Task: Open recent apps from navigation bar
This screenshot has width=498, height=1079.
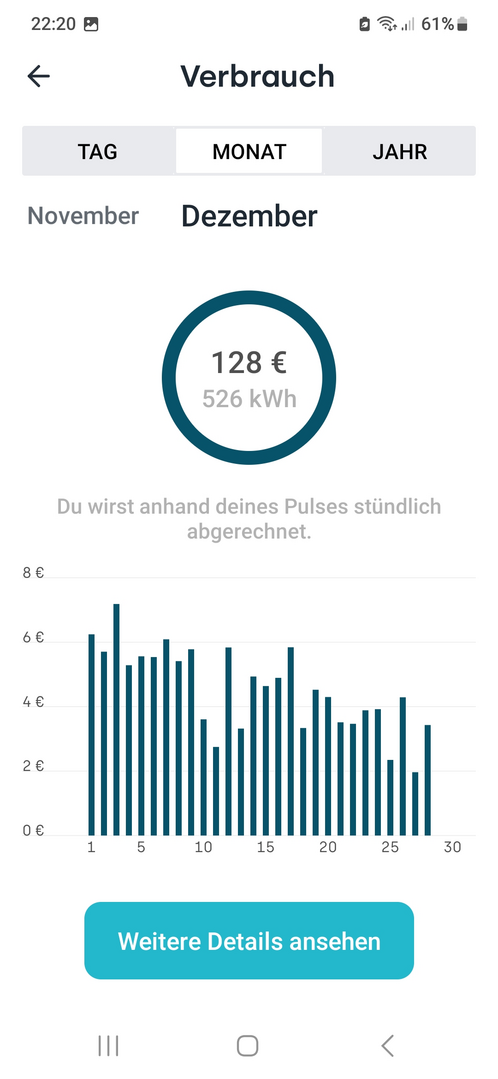Action: click(x=108, y=1046)
